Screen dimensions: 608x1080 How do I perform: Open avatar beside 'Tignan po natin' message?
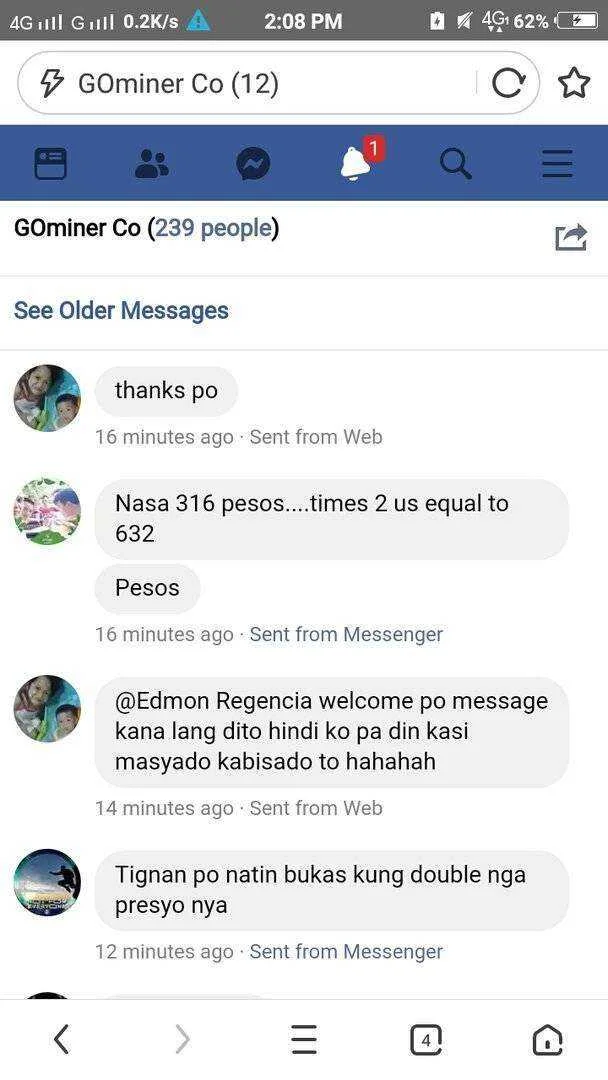click(x=48, y=882)
